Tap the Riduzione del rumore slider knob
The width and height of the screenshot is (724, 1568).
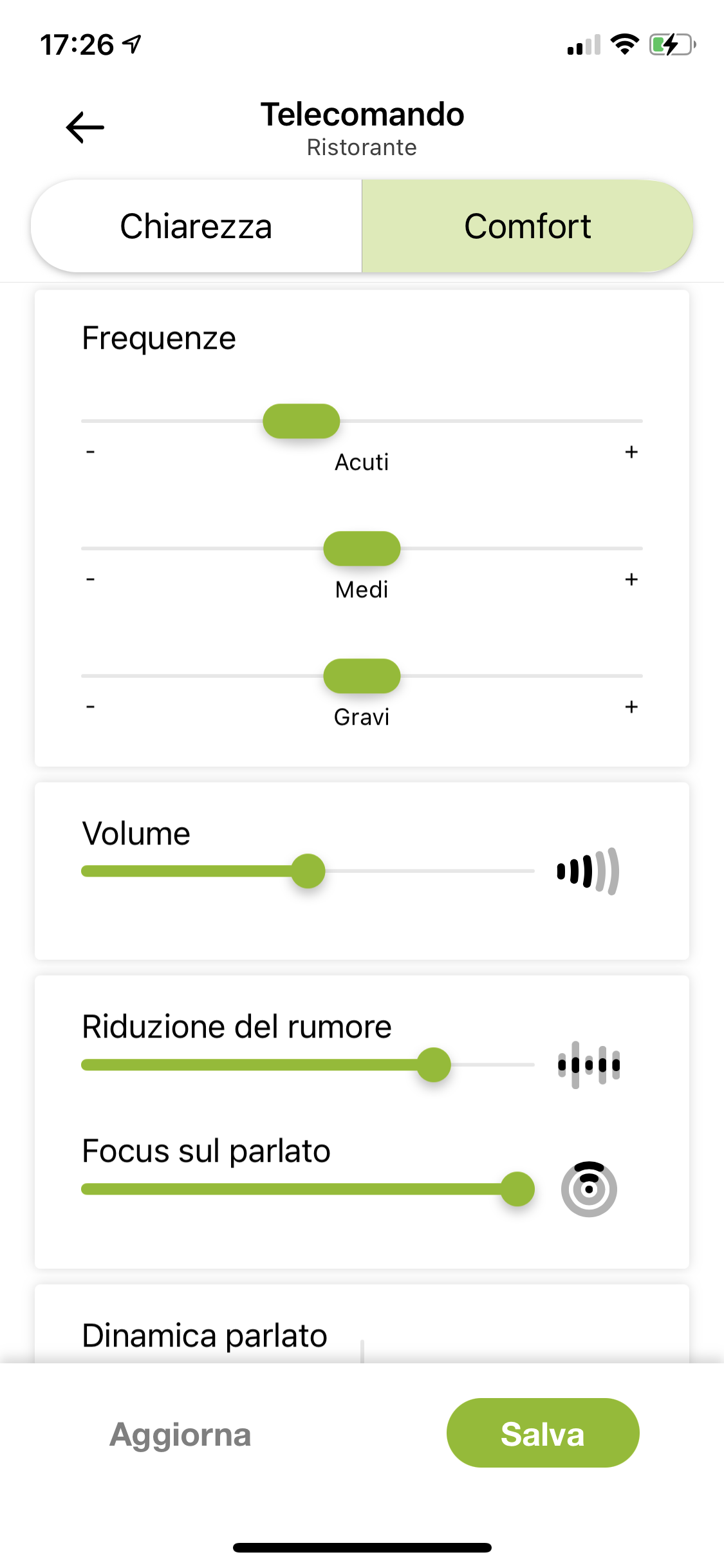pyautogui.click(x=434, y=1065)
